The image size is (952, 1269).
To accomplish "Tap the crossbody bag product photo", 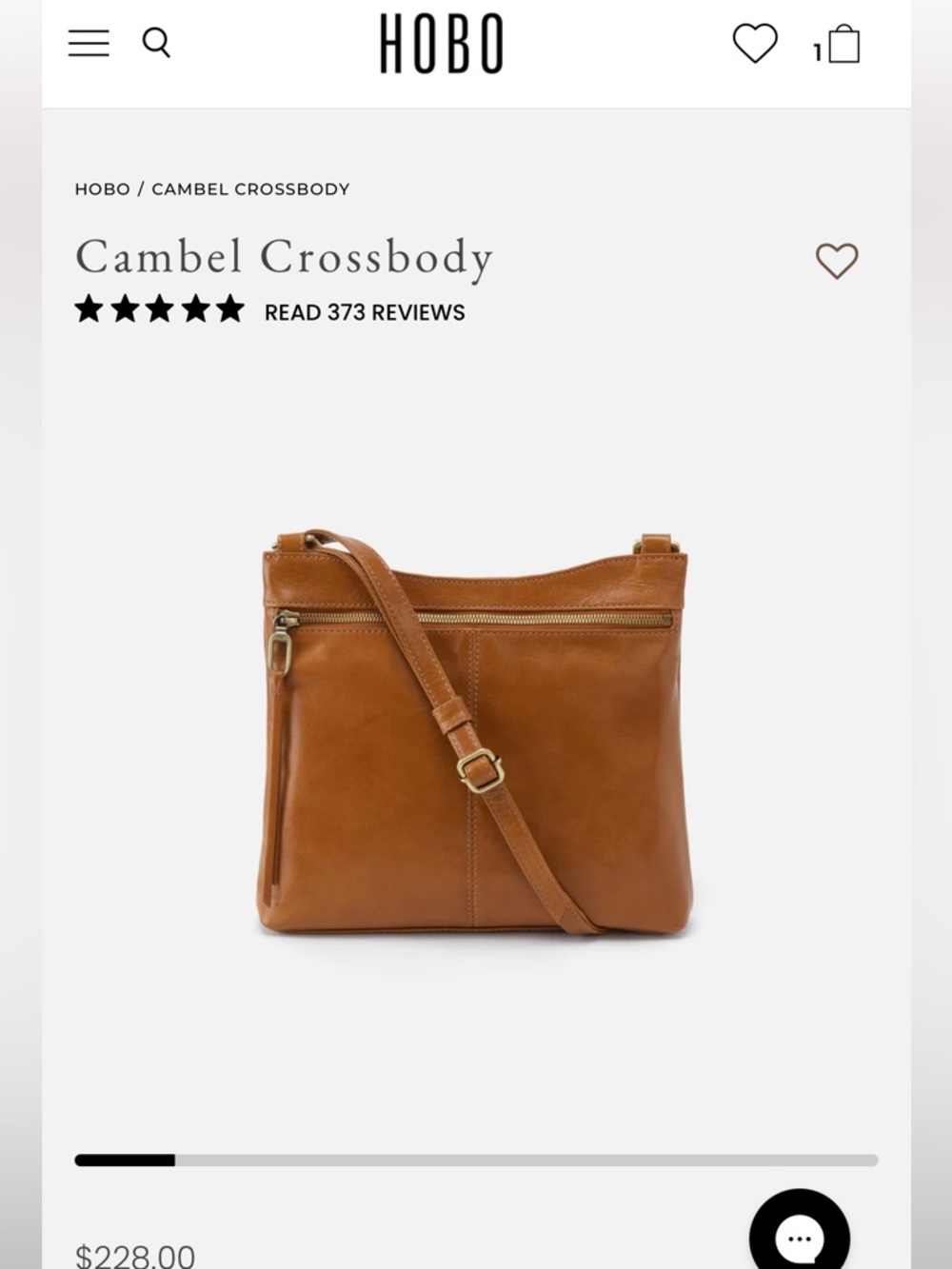I will pos(476,743).
